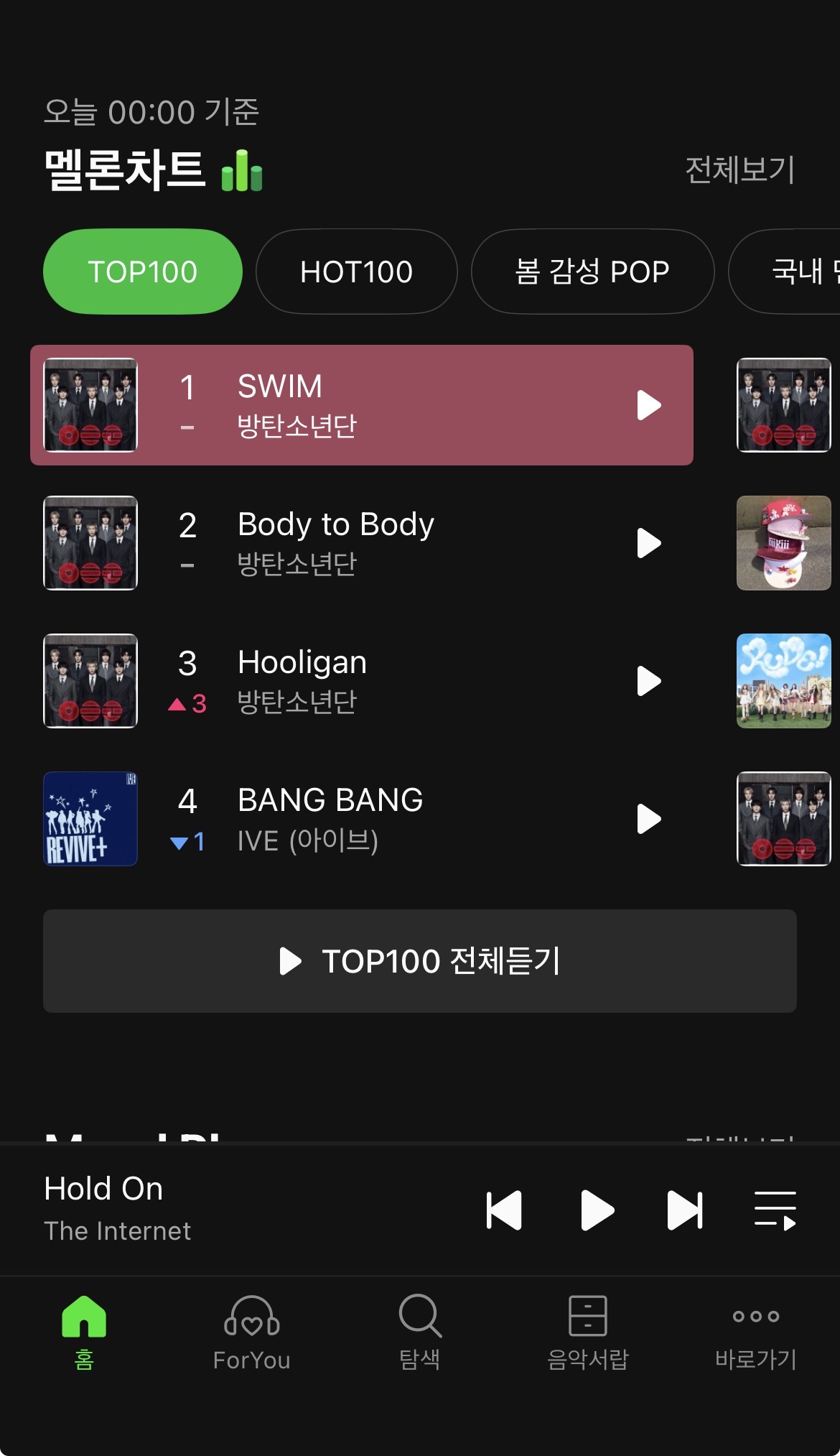Open the full Melon chart via 전체보기
The image size is (840, 1456).
tap(739, 170)
